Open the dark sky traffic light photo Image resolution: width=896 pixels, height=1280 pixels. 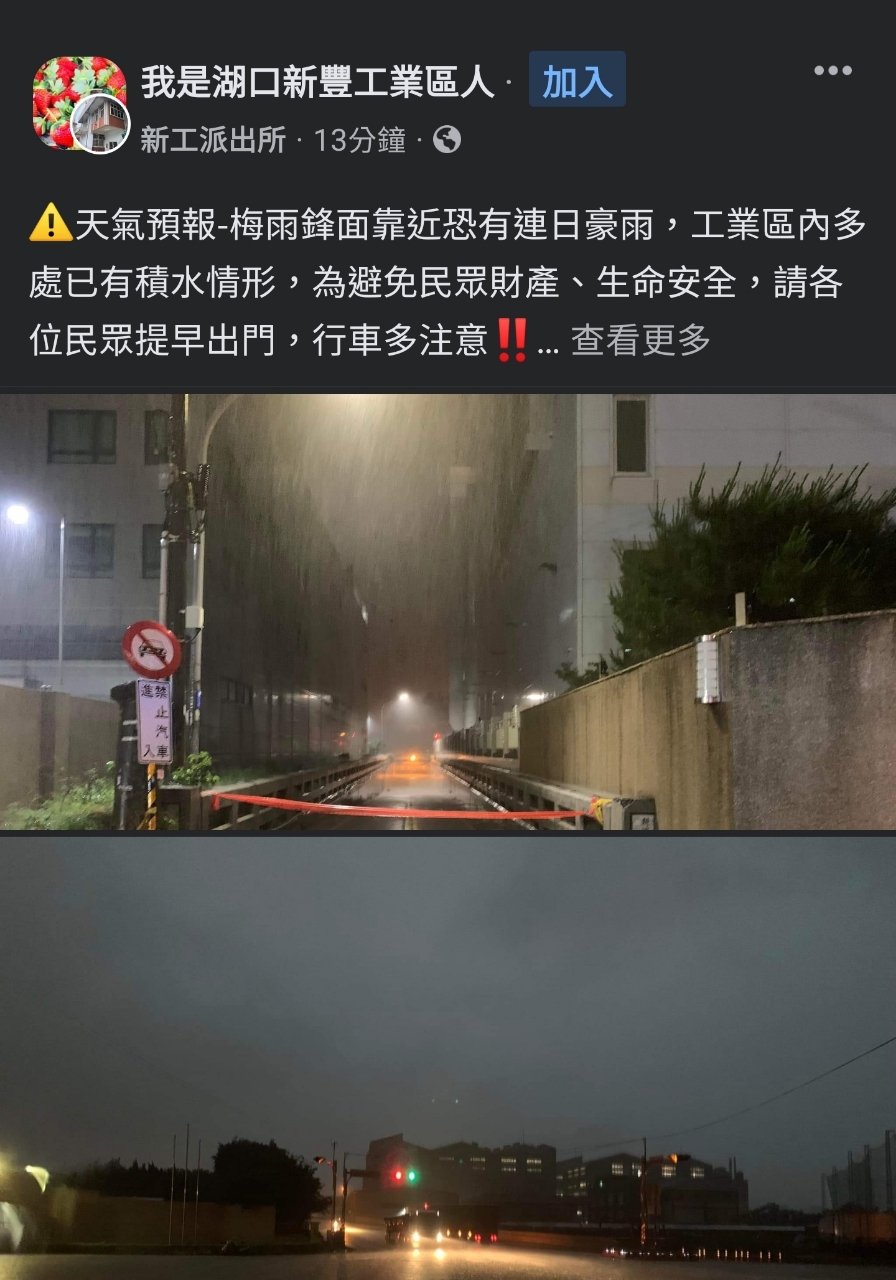click(x=448, y=1058)
